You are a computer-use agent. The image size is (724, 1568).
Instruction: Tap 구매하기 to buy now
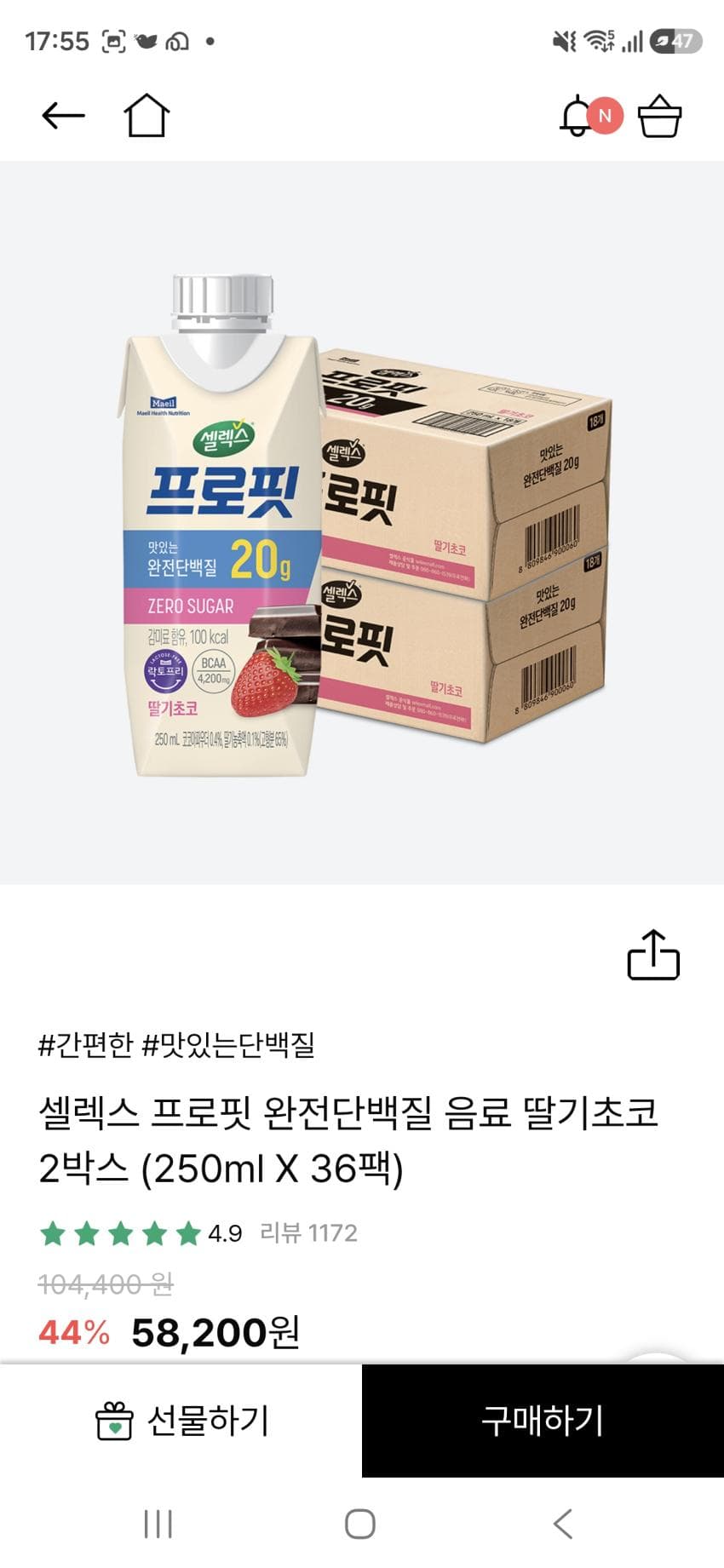(x=543, y=1421)
